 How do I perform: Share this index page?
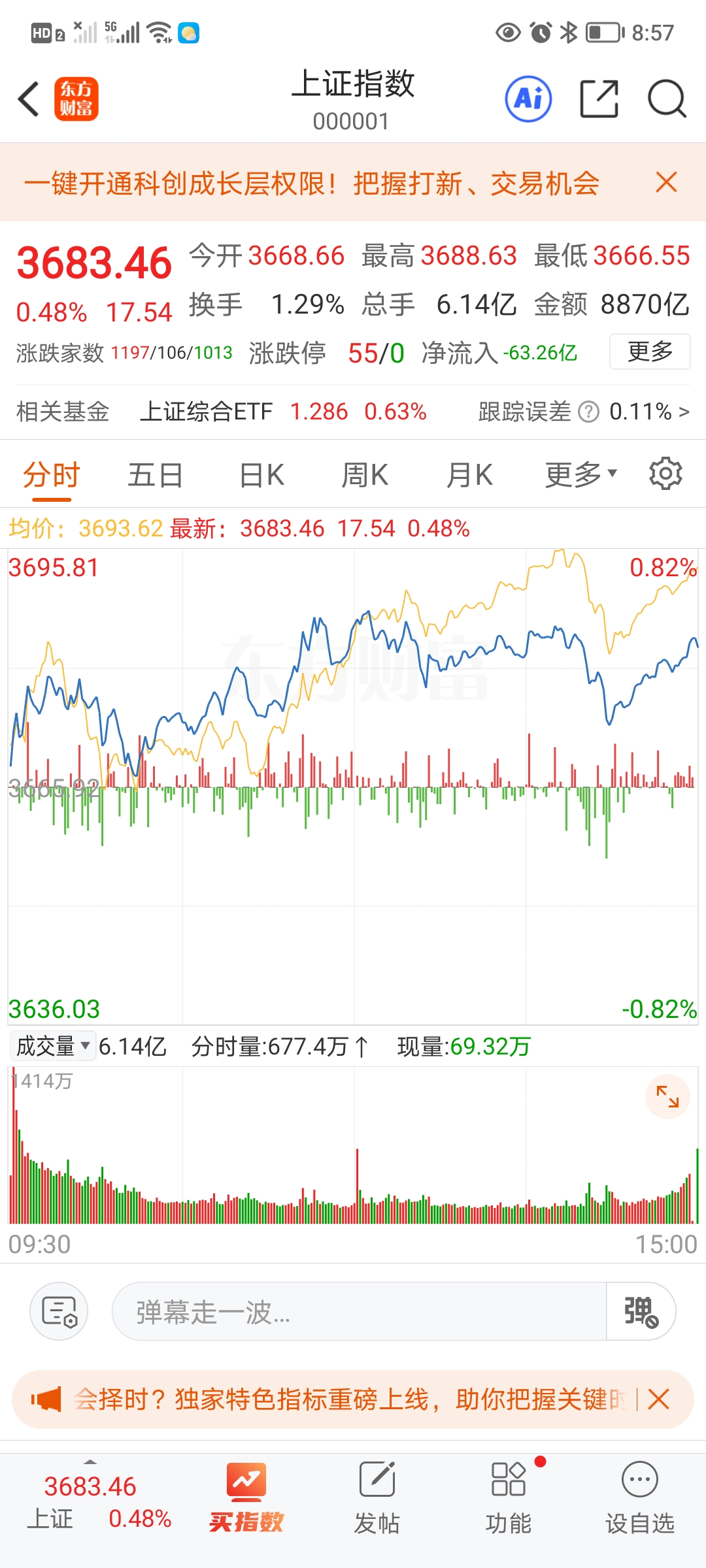tap(599, 99)
